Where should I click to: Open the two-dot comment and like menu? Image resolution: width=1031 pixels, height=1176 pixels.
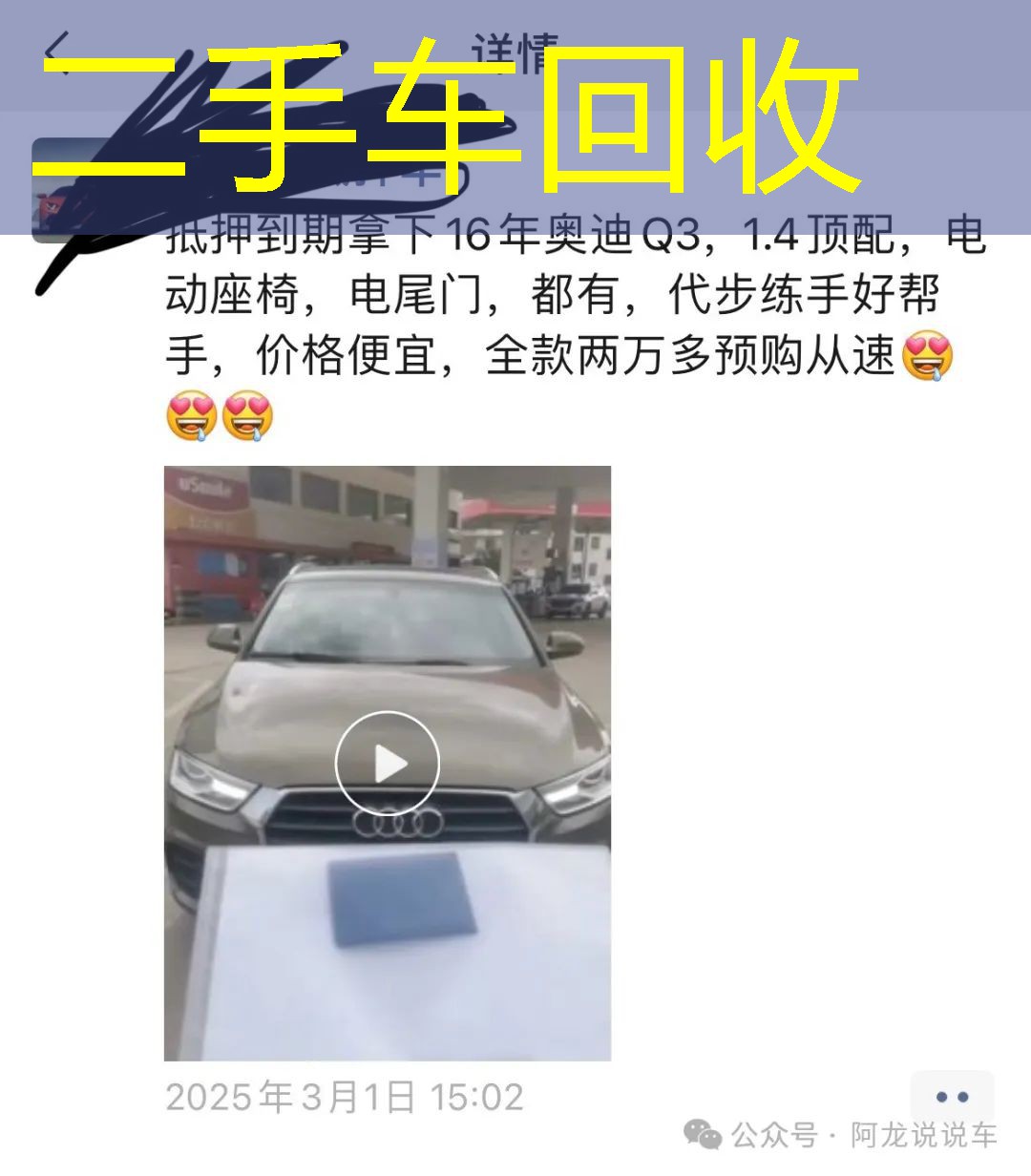click(951, 1097)
